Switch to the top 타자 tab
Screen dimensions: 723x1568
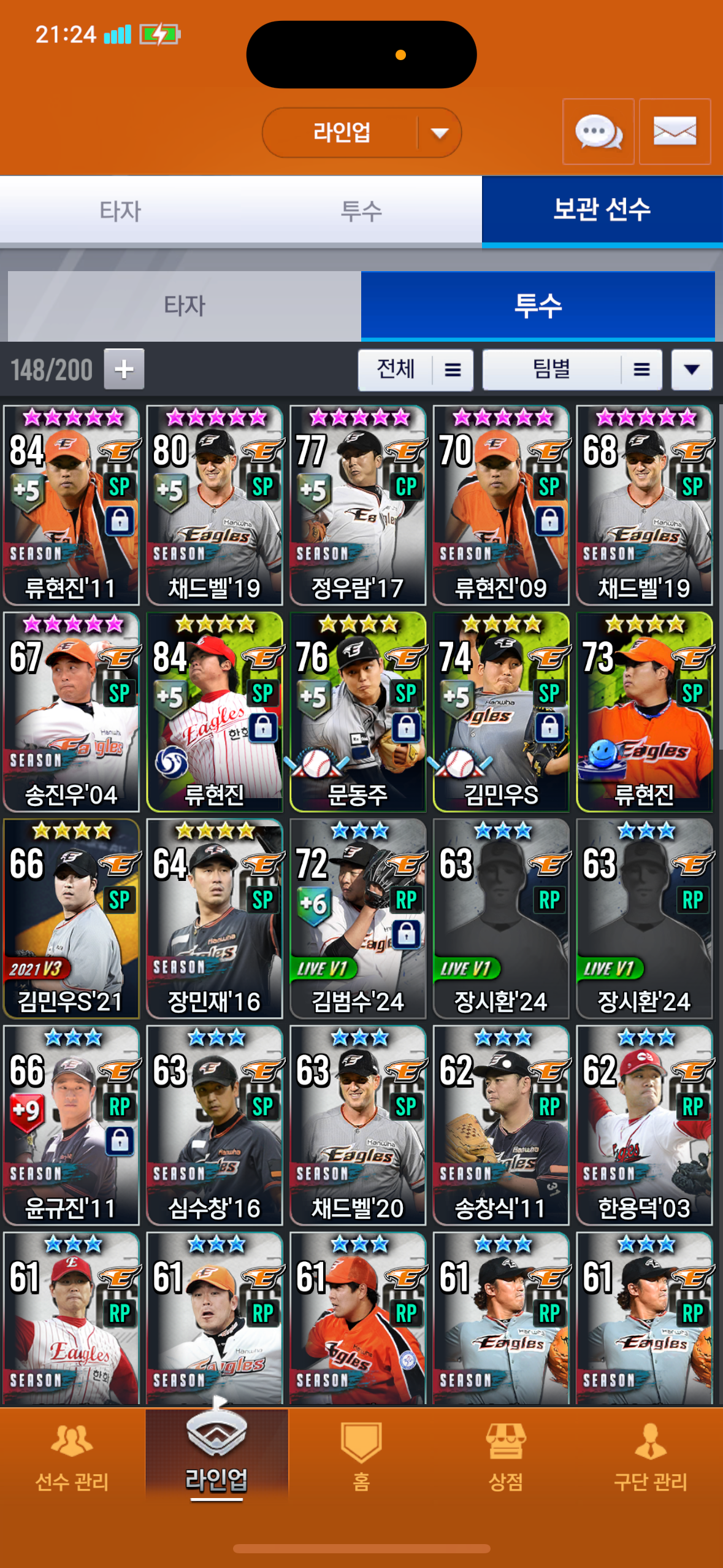pos(120,210)
